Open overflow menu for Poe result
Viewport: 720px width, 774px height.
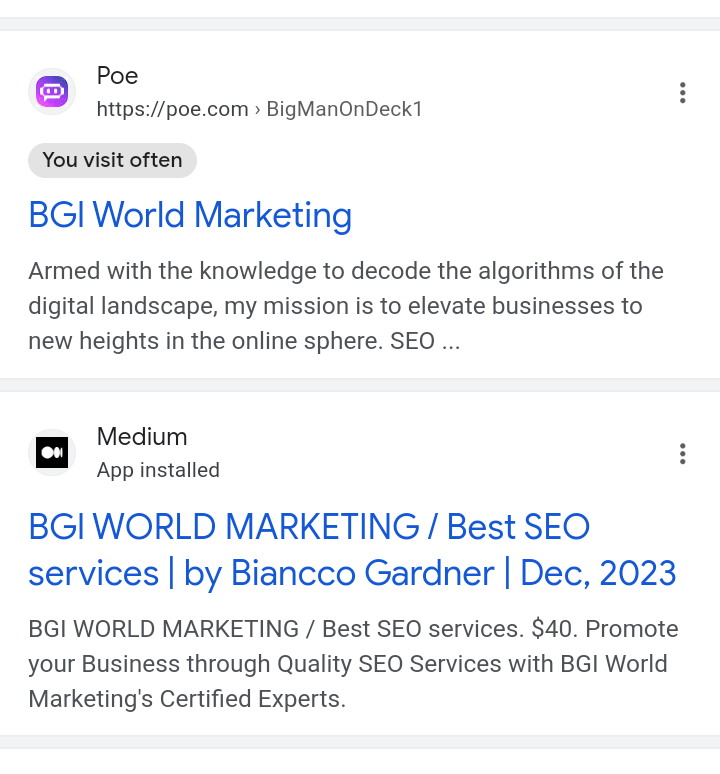682,93
